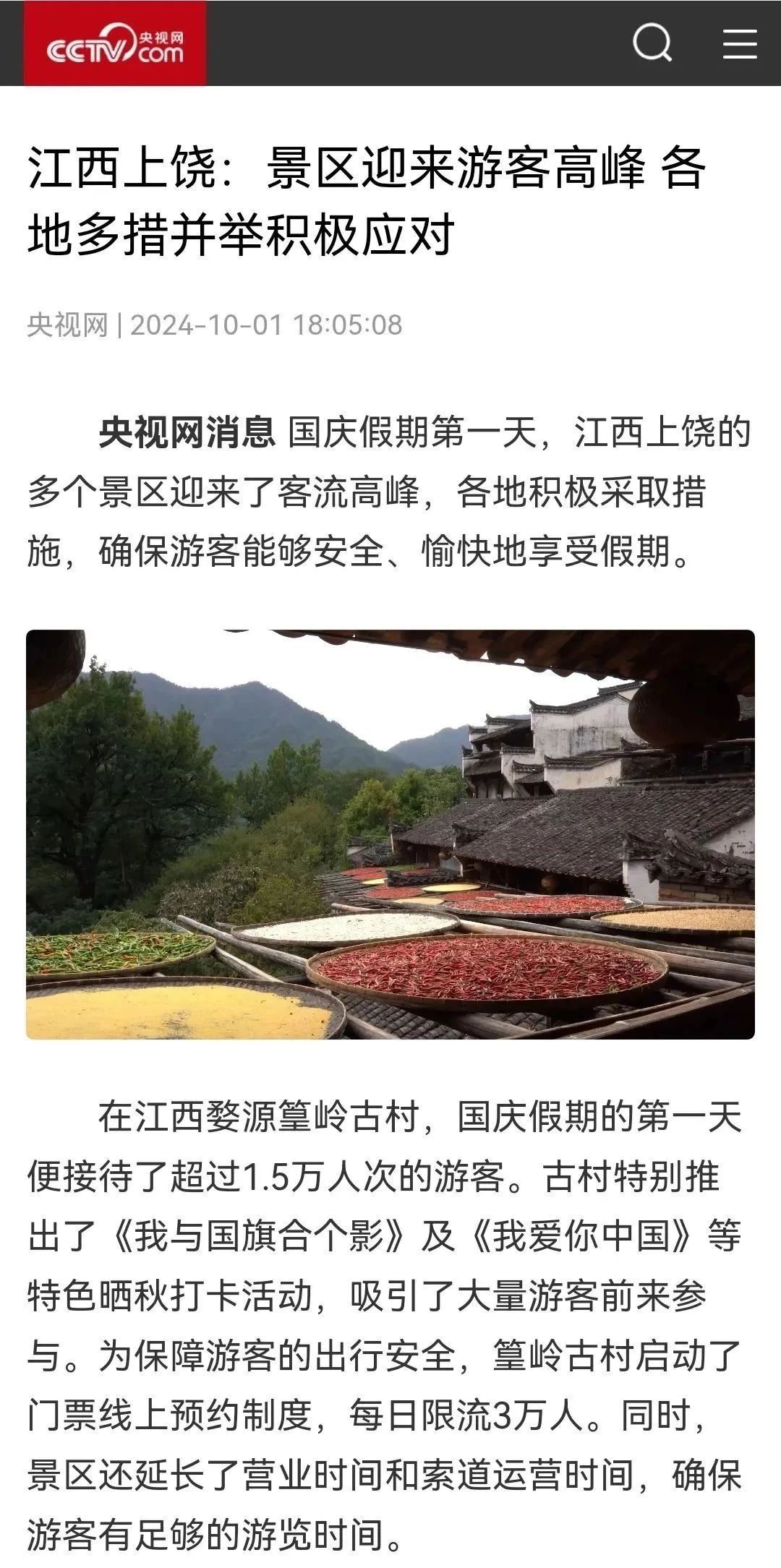View the article's village photo

(390, 834)
